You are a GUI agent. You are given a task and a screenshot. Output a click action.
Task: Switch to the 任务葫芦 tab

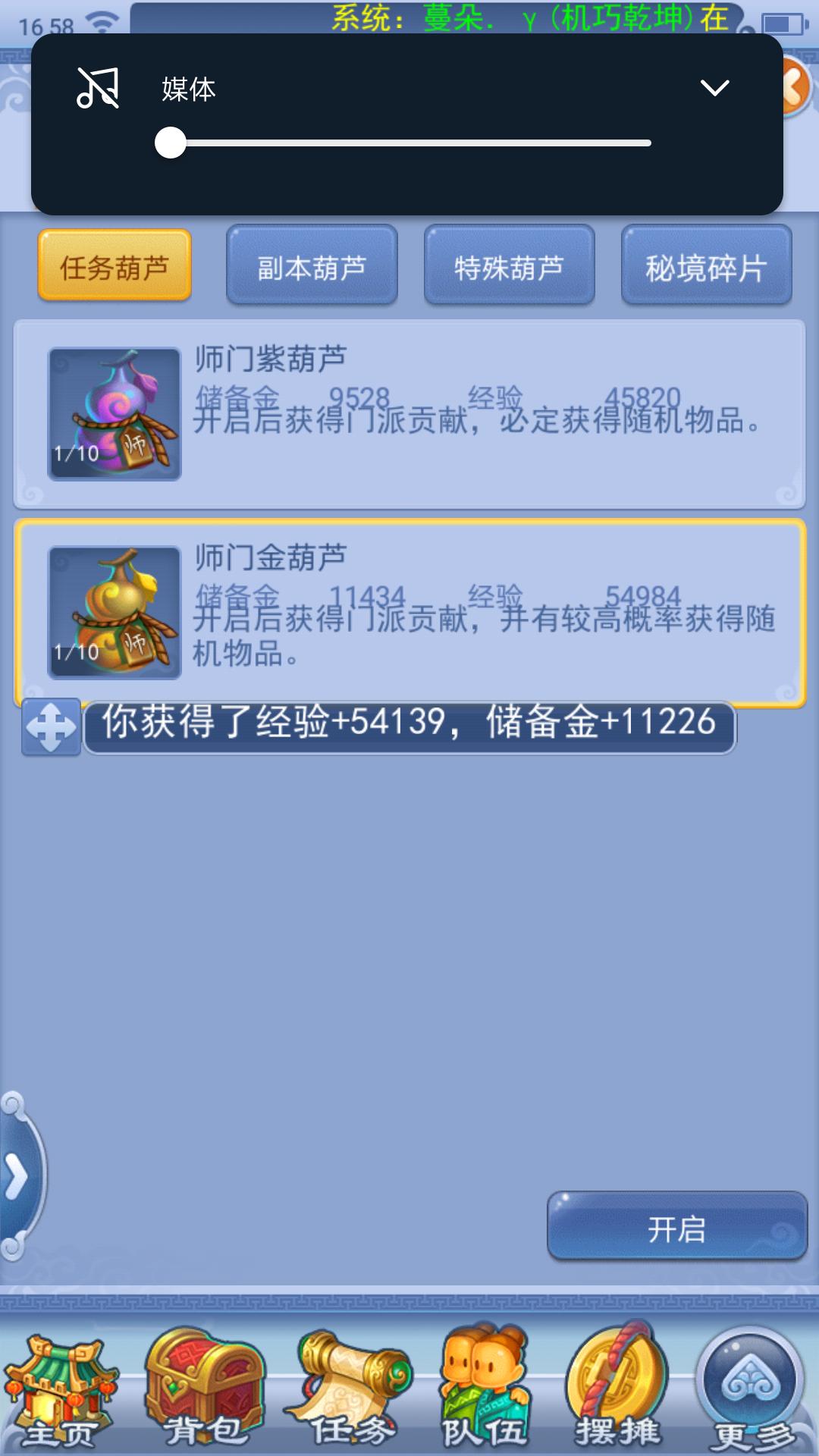pos(115,266)
